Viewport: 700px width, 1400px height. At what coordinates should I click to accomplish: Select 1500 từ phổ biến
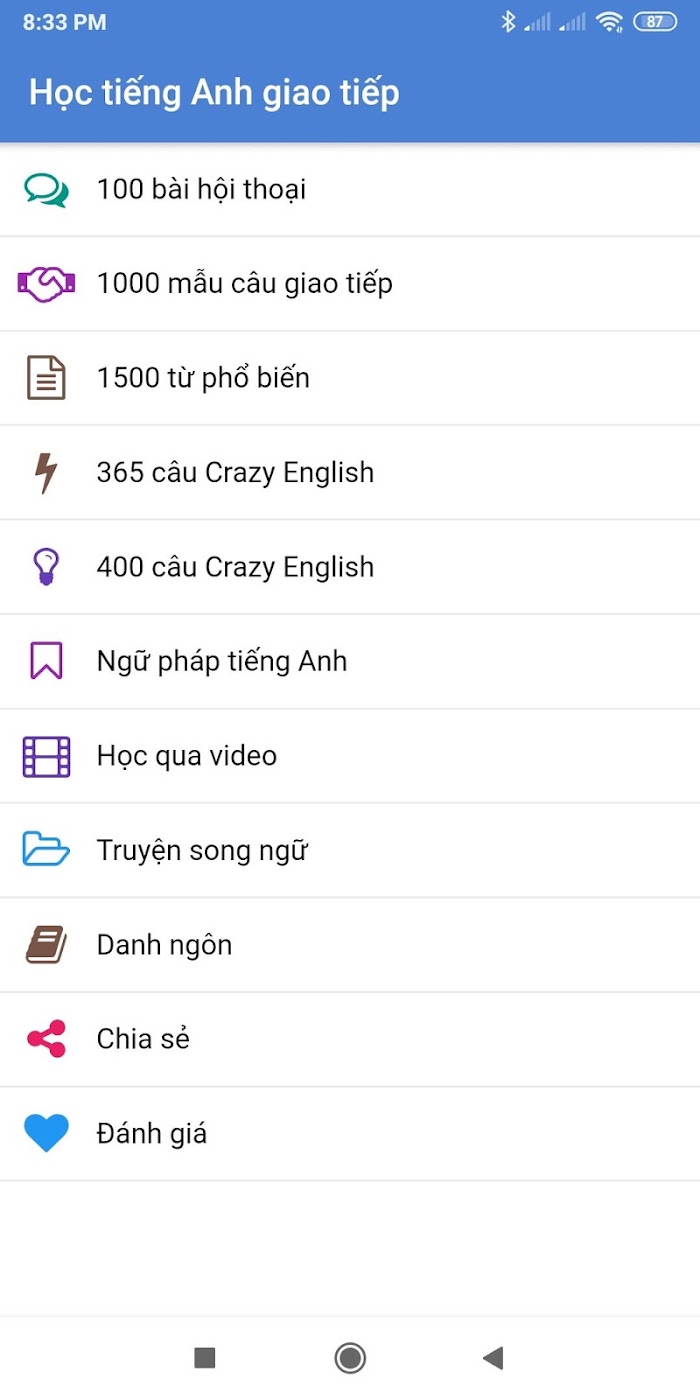click(350, 378)
